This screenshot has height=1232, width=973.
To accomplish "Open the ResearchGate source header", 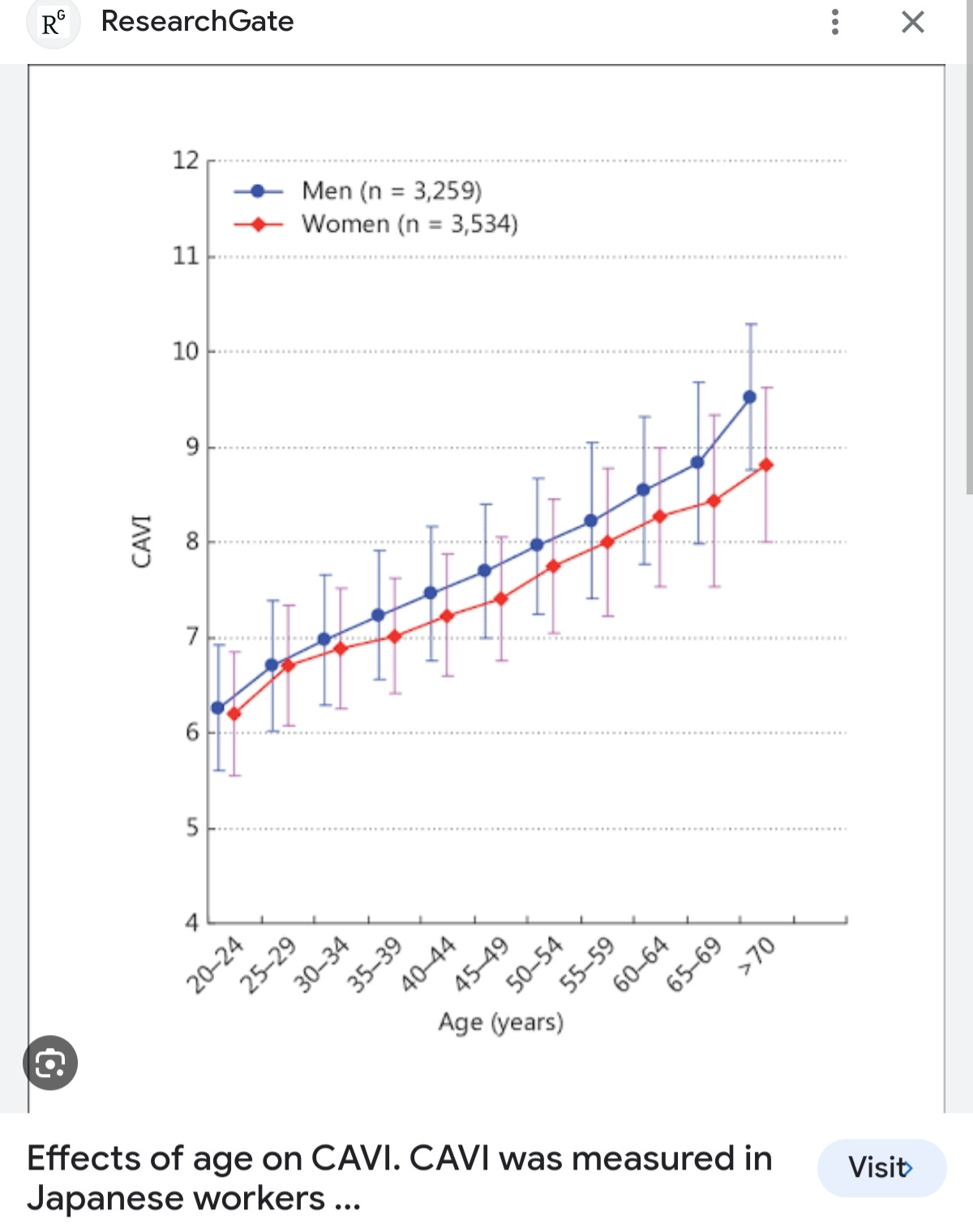I will point(197,22).
